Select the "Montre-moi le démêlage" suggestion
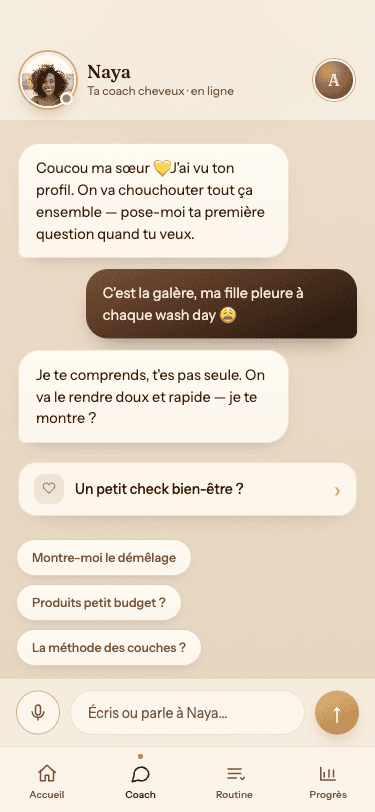The width and height of the screenshot is (375, 812). coord(104,558)
